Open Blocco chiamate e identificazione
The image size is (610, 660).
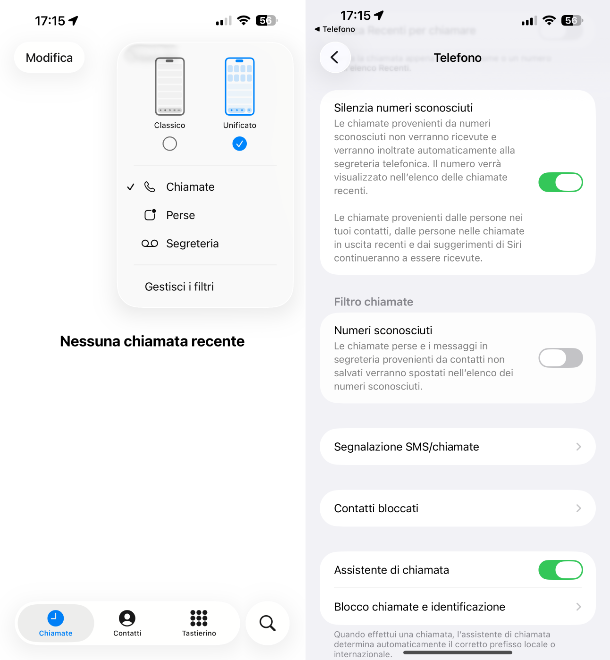(457, 607)
